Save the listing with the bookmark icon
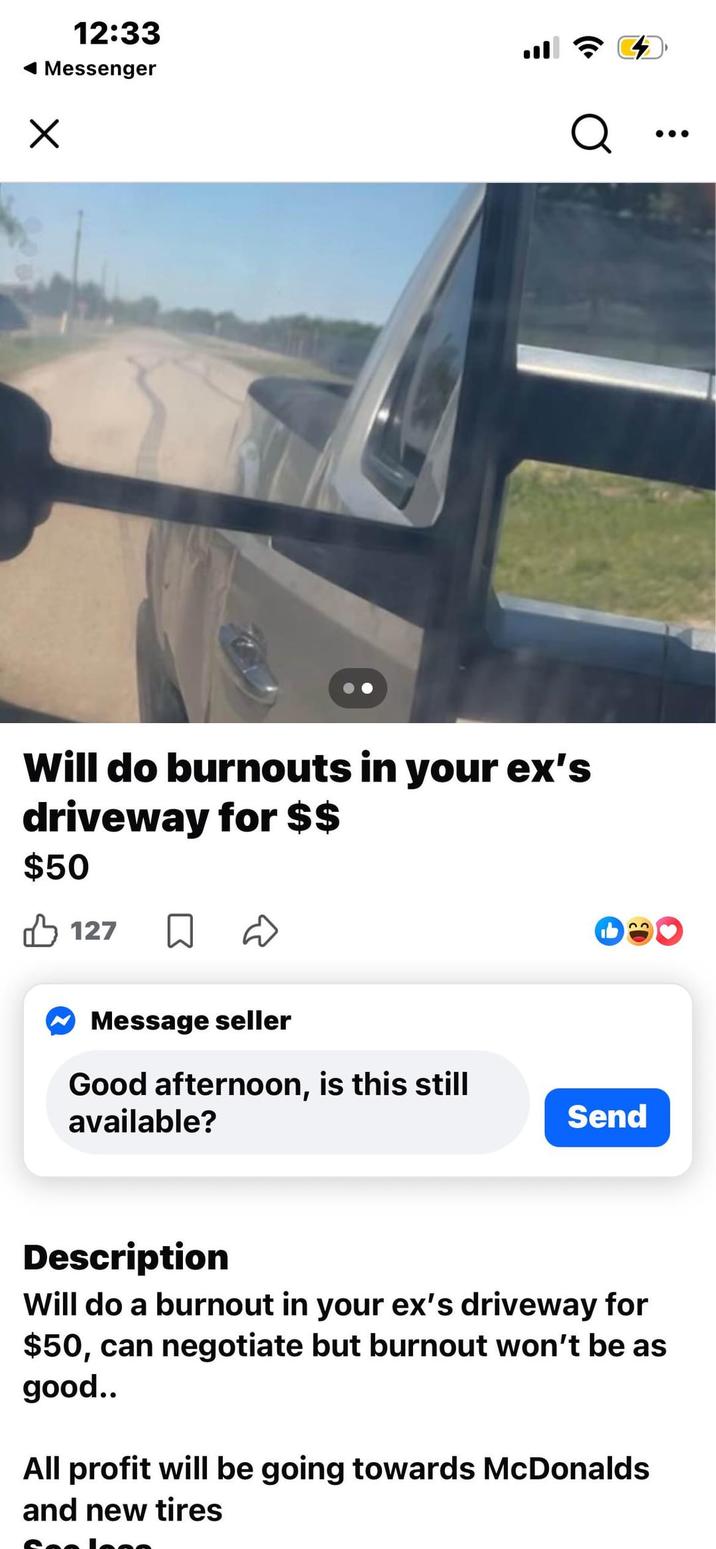The width and height of the screenshot is (716, 1549). coord(180,931)
